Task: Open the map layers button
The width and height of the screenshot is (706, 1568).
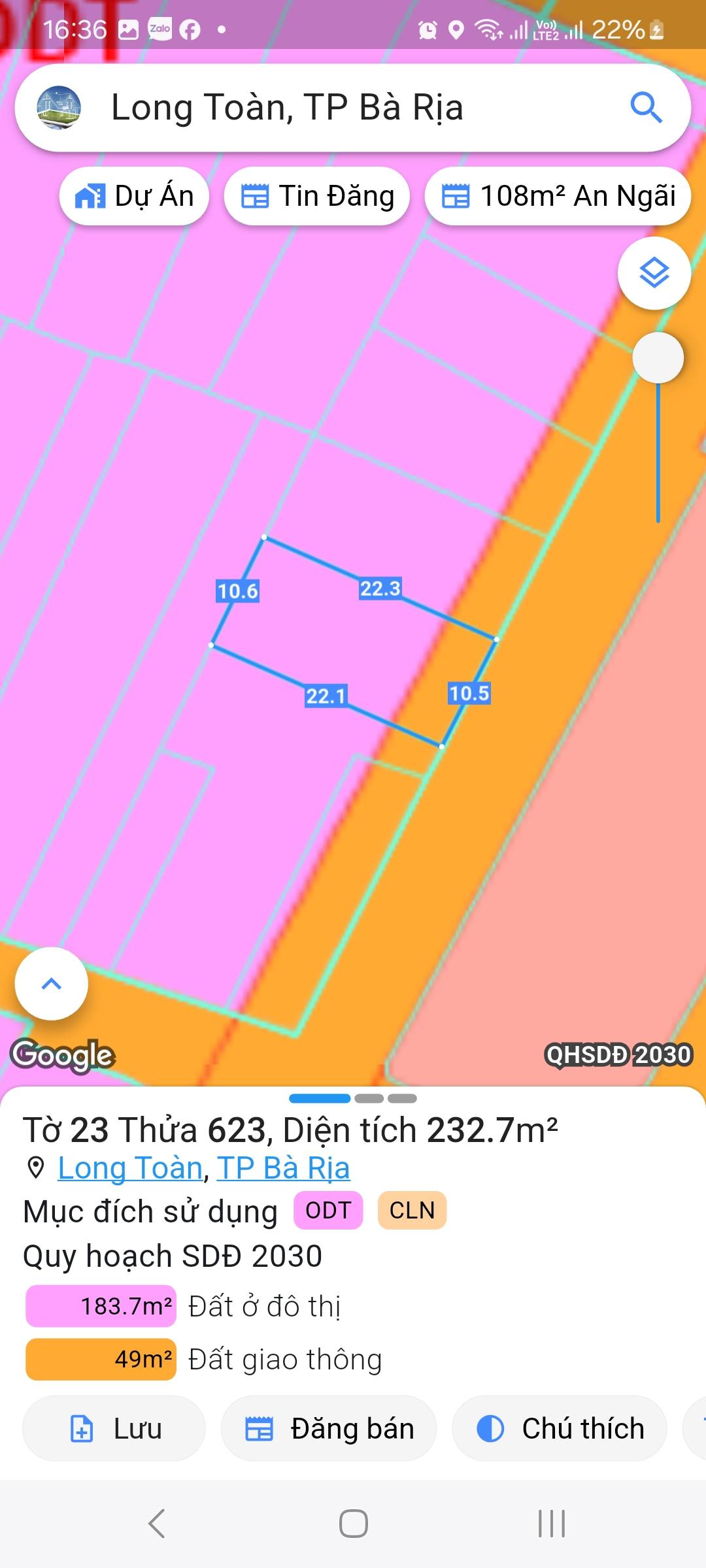Action: (x=654, y=273)
